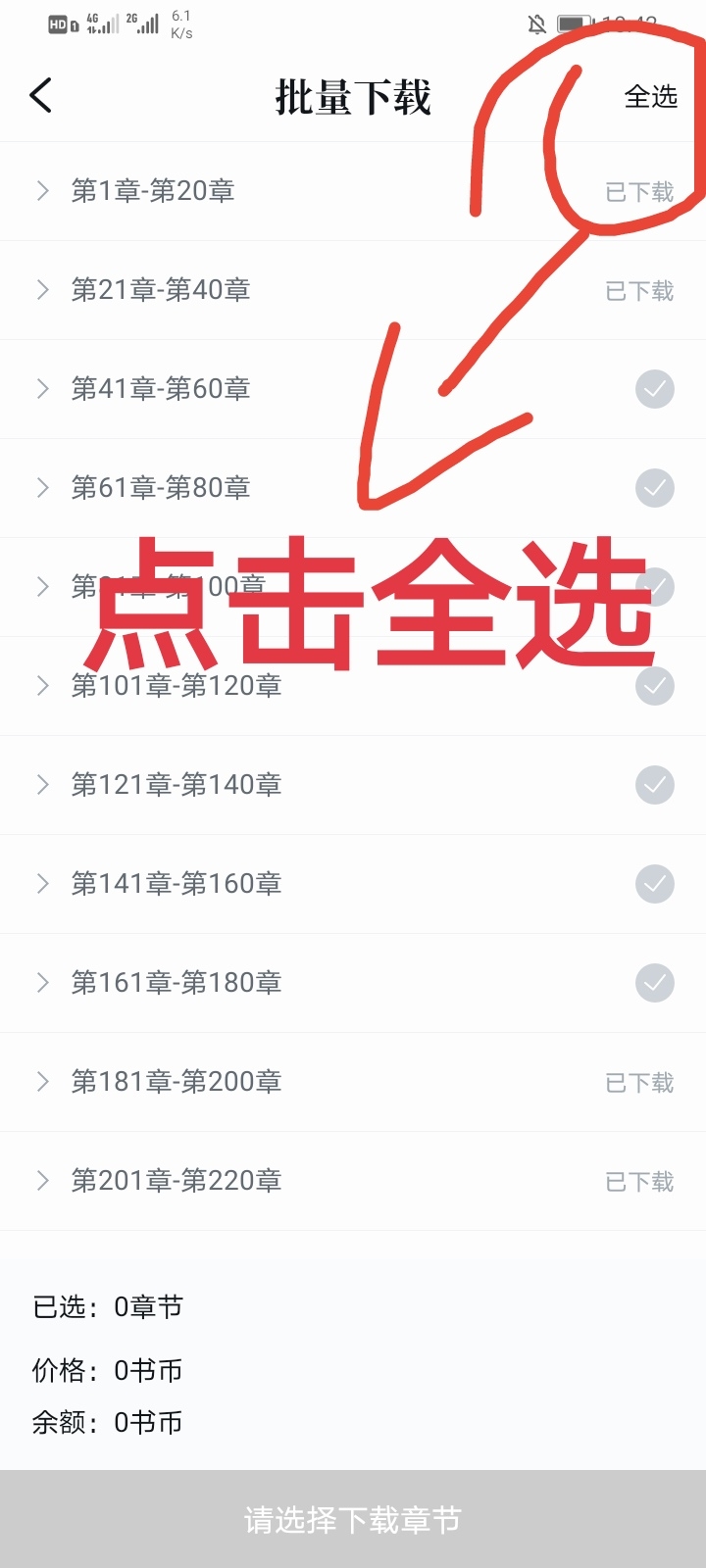Expand the 第101章-第120章 chapter list
Viewport: 706px width, 1568px height.
pos(43,686)
